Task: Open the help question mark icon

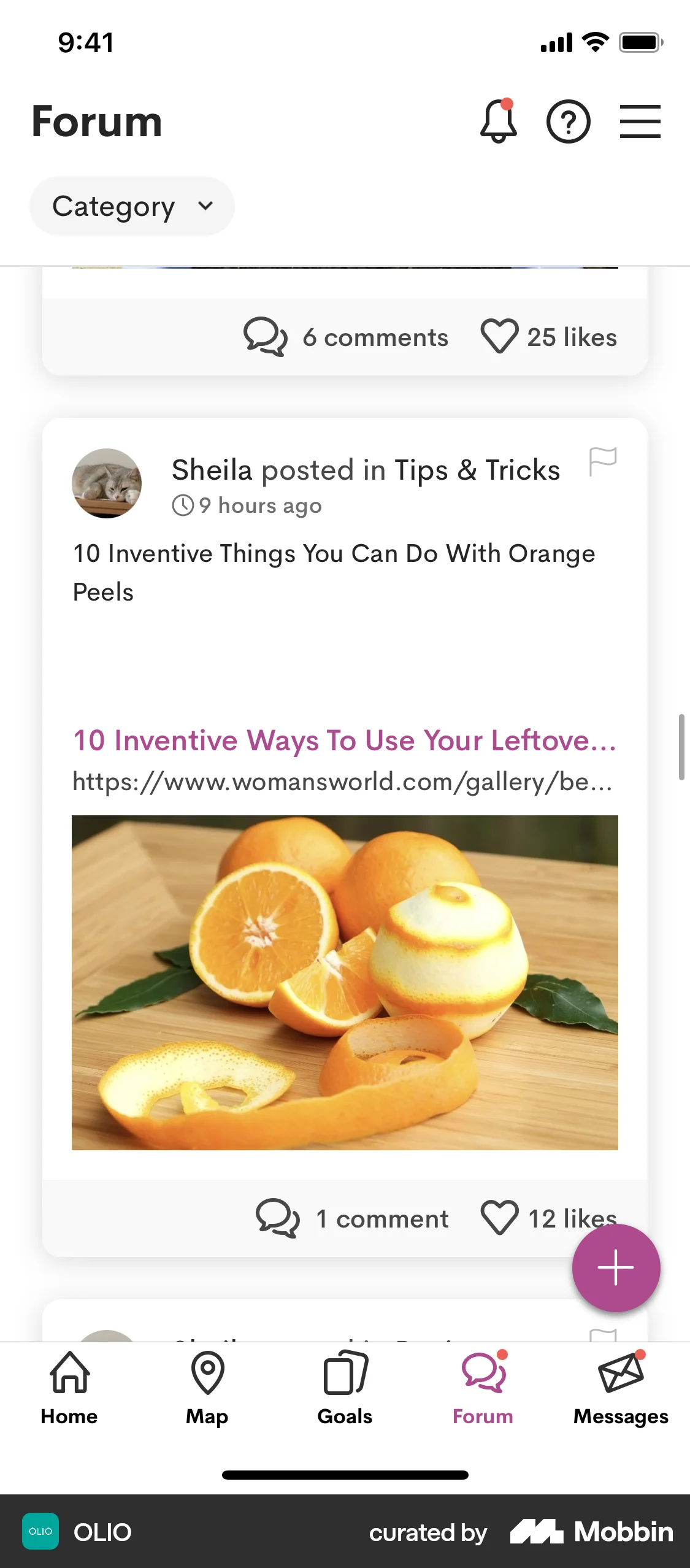Action: 569,121
